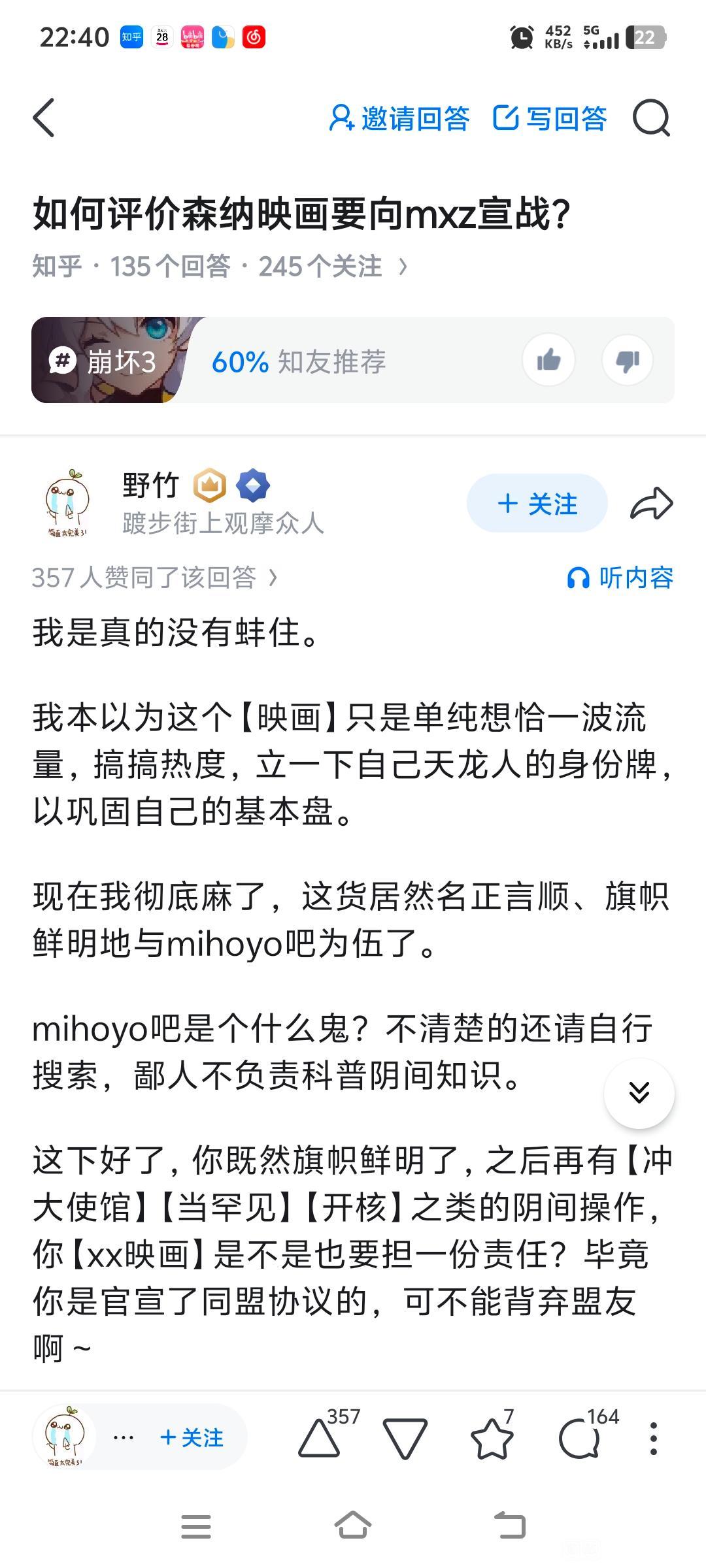Tap 听内容 to listen to the answer
Image resolution: width=706 pixels, height=1568 pixels.
620,578
